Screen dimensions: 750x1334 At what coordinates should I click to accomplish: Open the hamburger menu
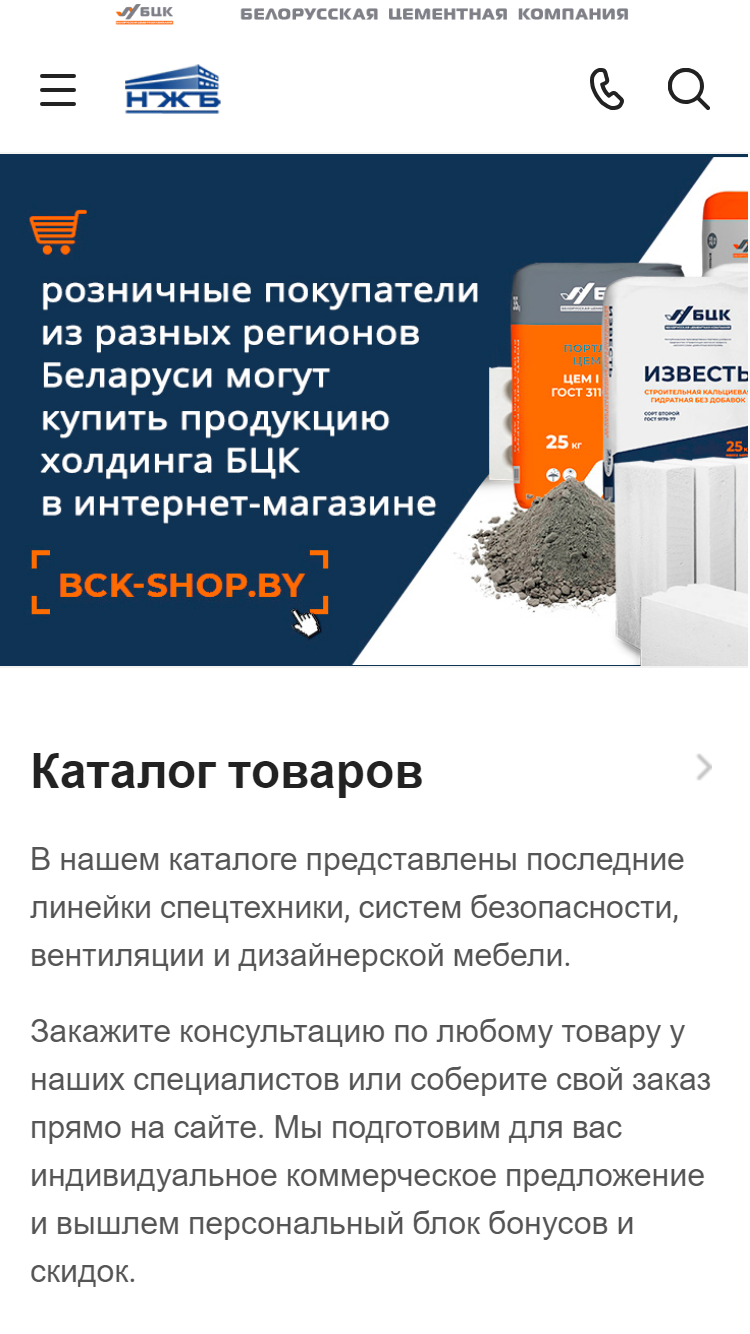pos(58,90)
